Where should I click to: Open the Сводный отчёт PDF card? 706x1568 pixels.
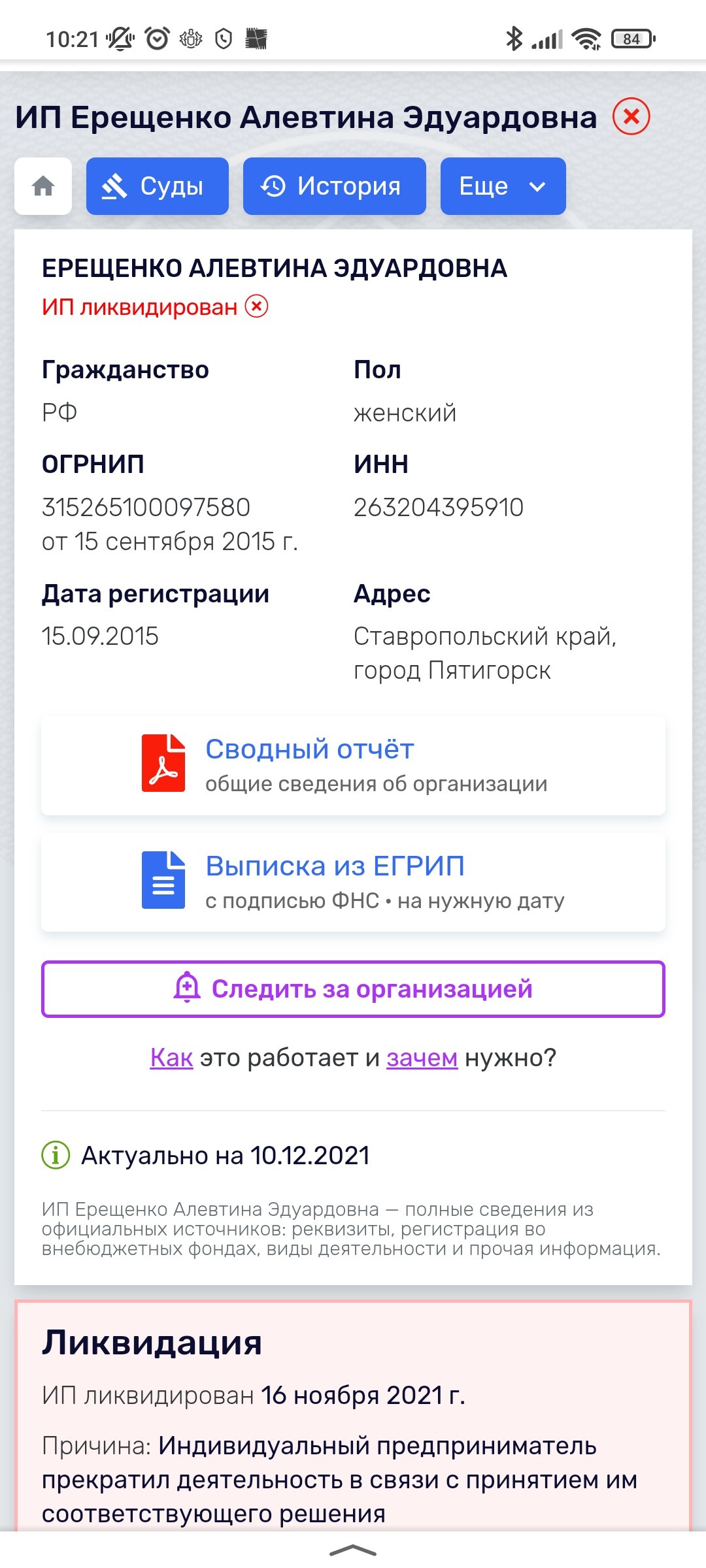click(x=353, y=765)
